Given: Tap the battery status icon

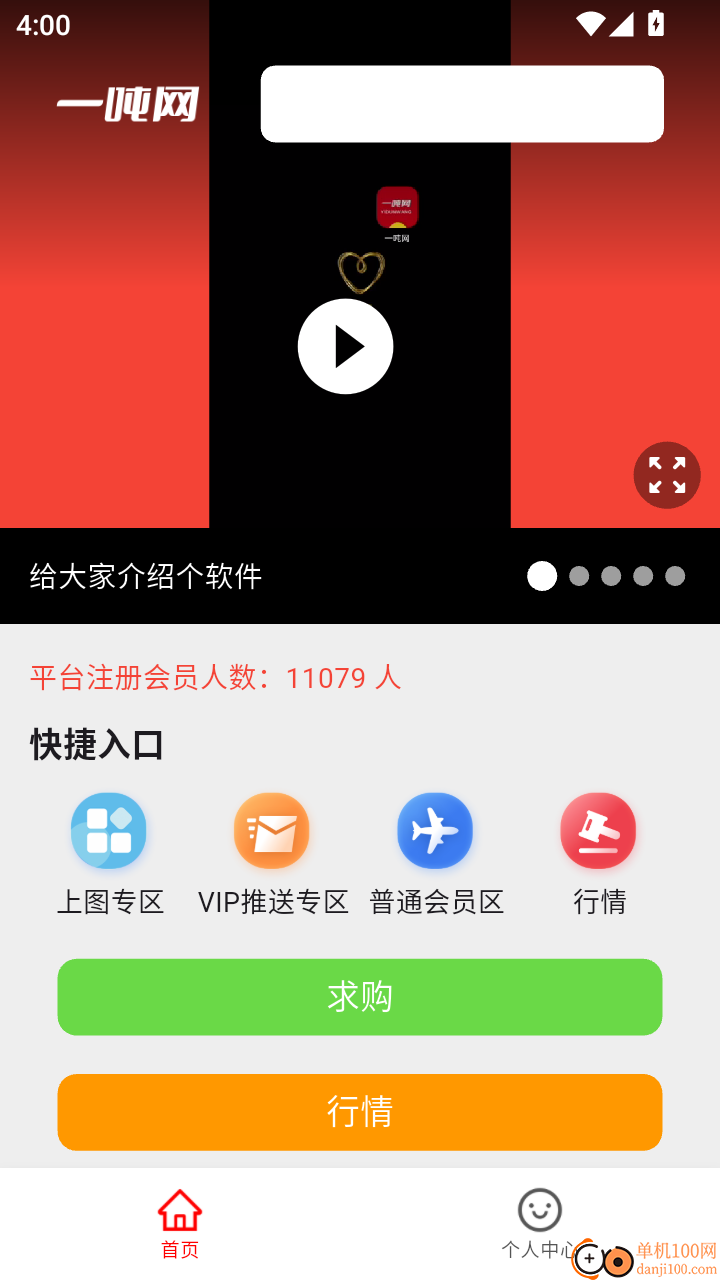Looking at the screenshot, I should coord(655,24).
